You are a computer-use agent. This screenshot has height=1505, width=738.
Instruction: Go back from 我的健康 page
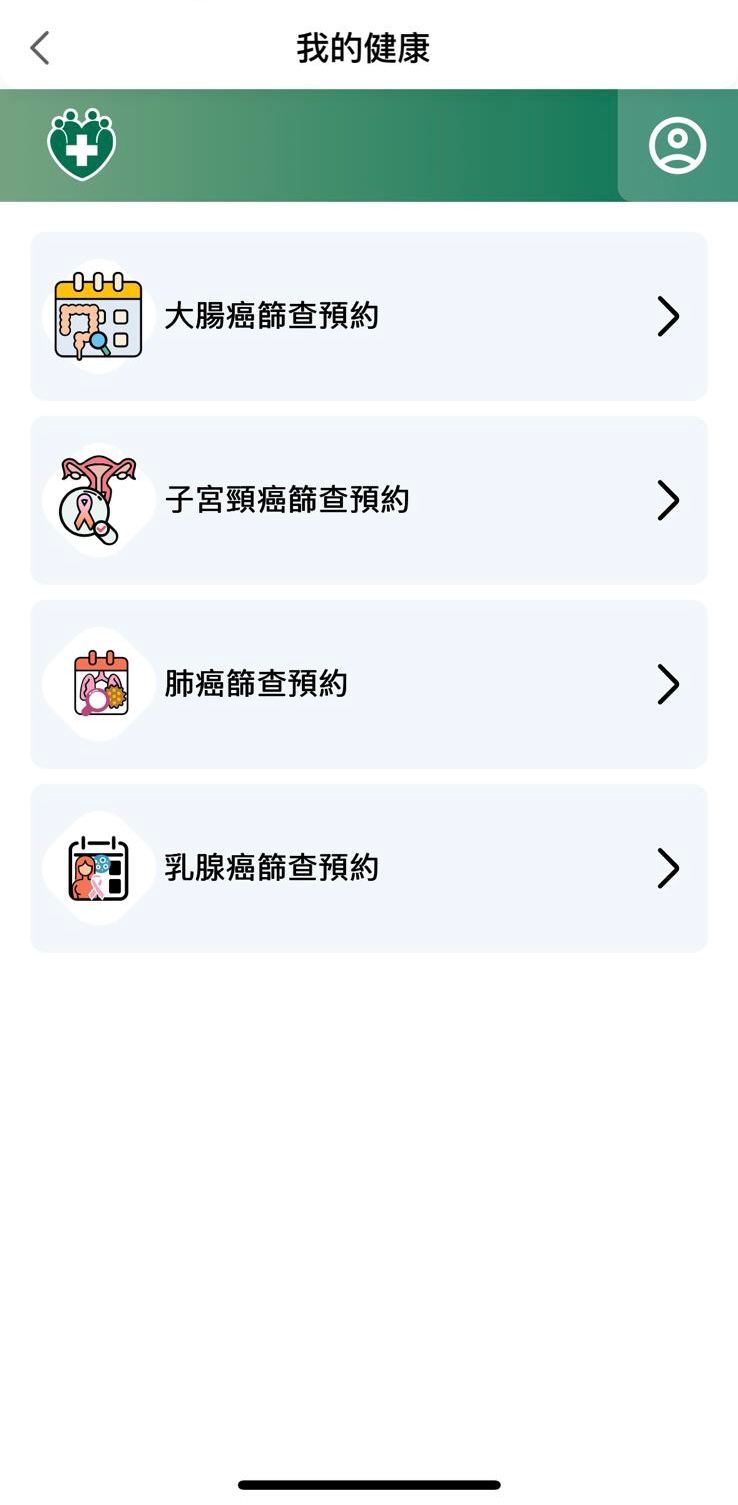click(40, 48)
